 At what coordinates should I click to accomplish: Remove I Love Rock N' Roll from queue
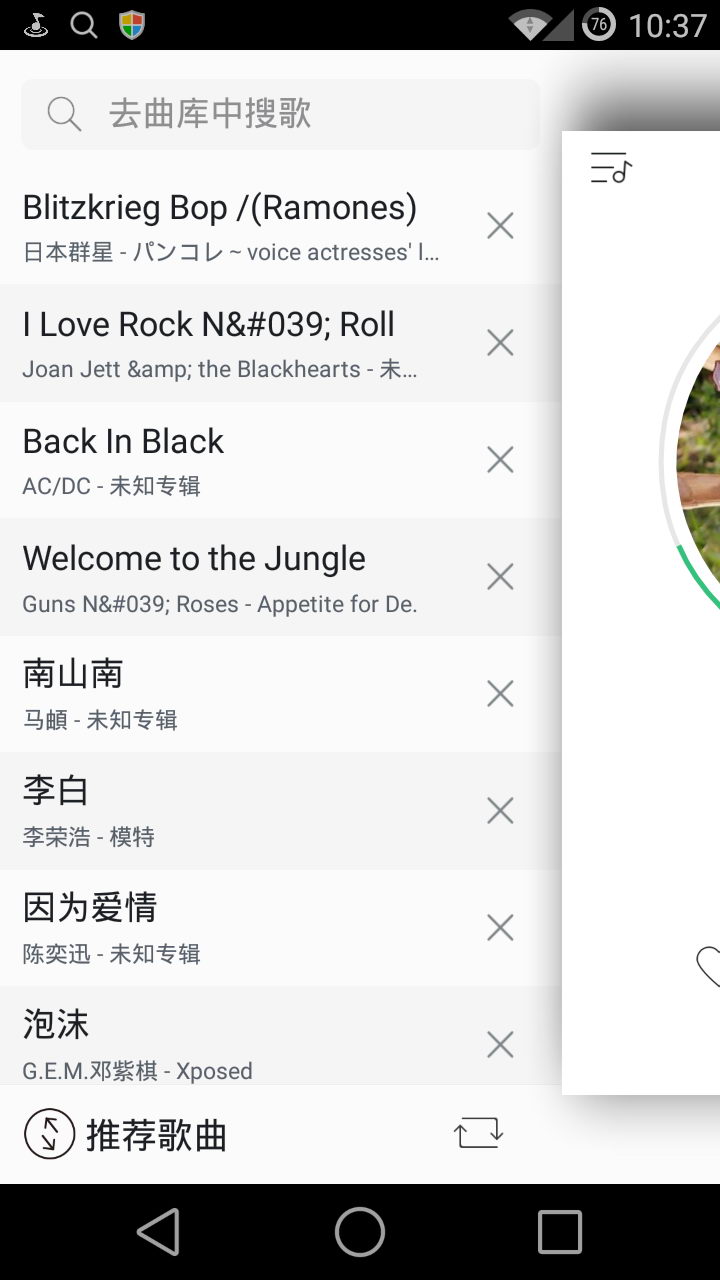(500, 343)
